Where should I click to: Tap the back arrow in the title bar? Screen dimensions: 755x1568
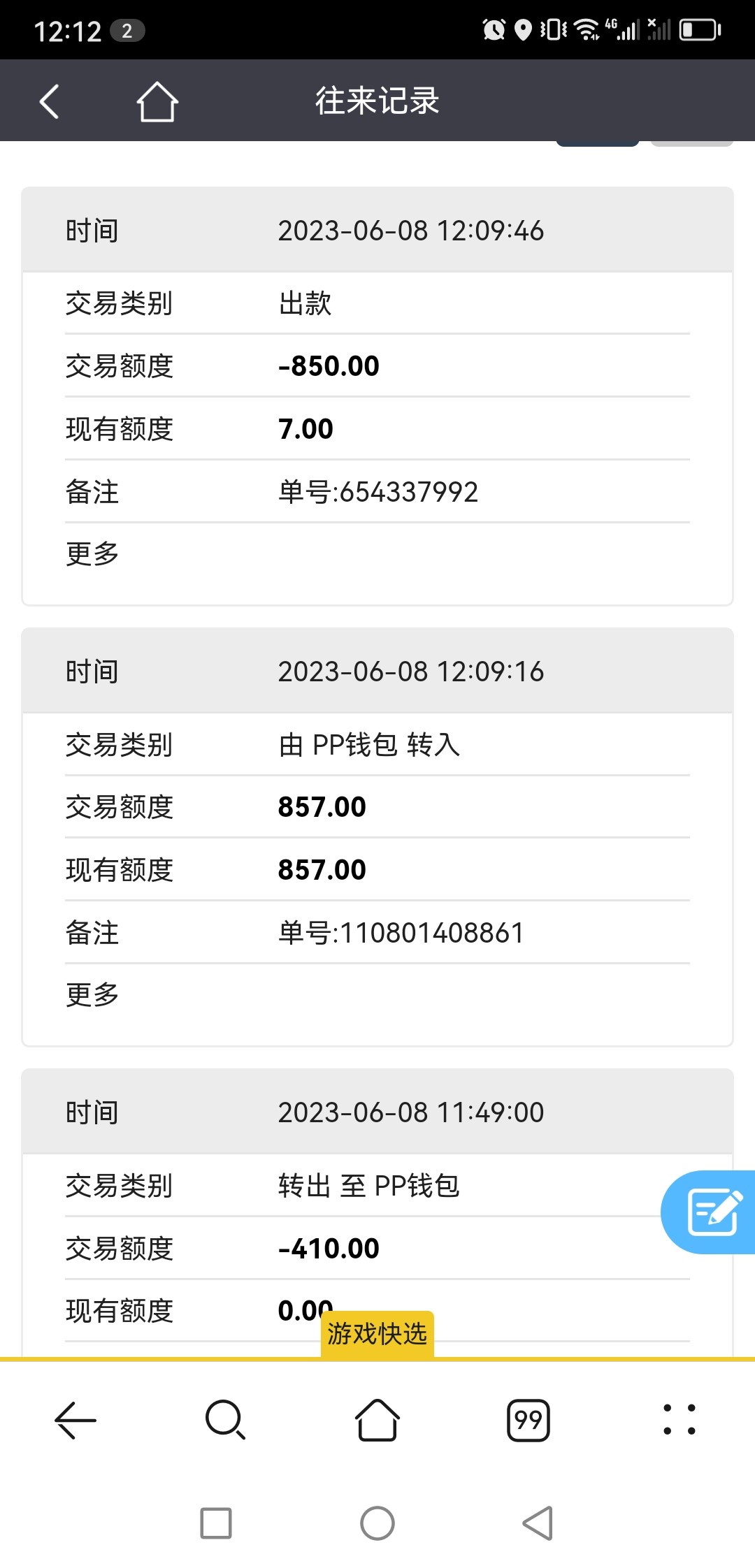click(x=48, y=101)
